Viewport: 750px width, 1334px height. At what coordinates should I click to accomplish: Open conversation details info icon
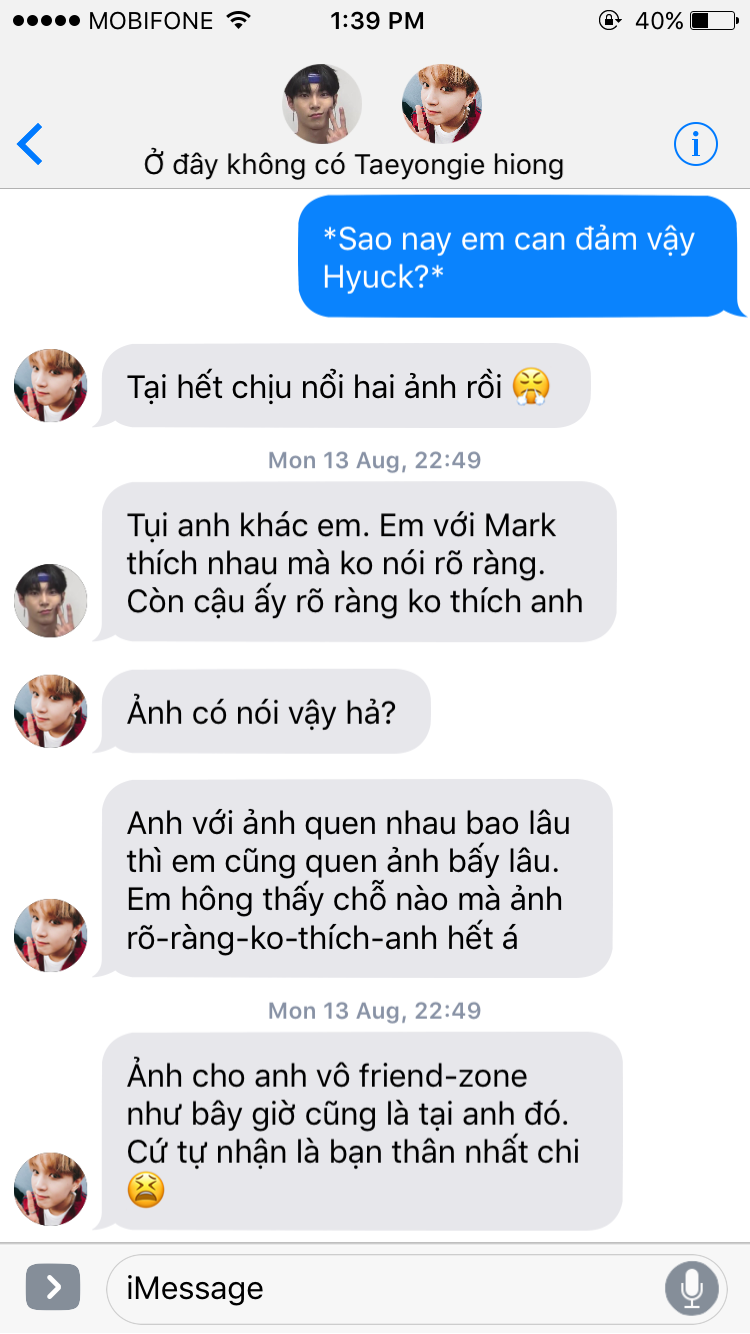click(696, 145)
